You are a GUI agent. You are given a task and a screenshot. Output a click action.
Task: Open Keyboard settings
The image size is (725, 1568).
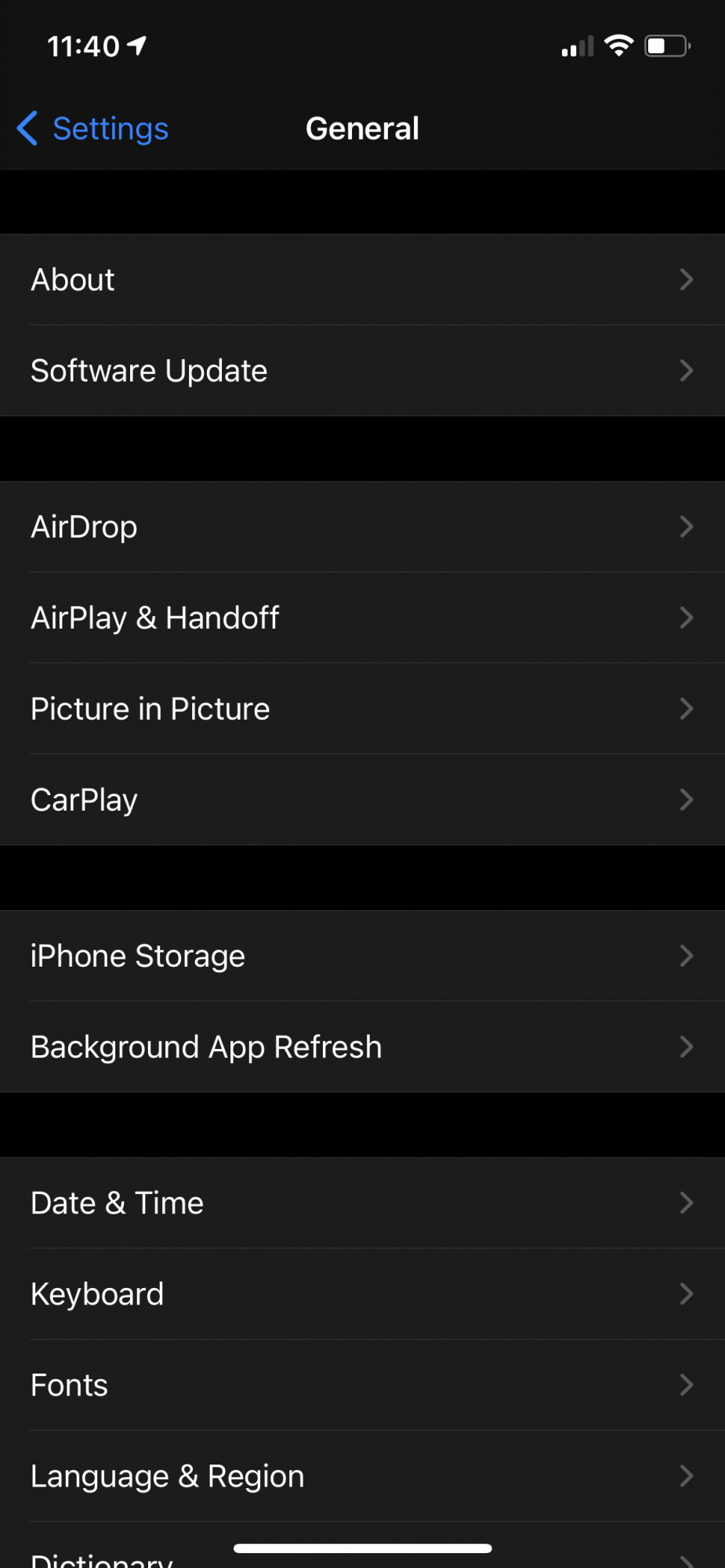click(362, 1294)
